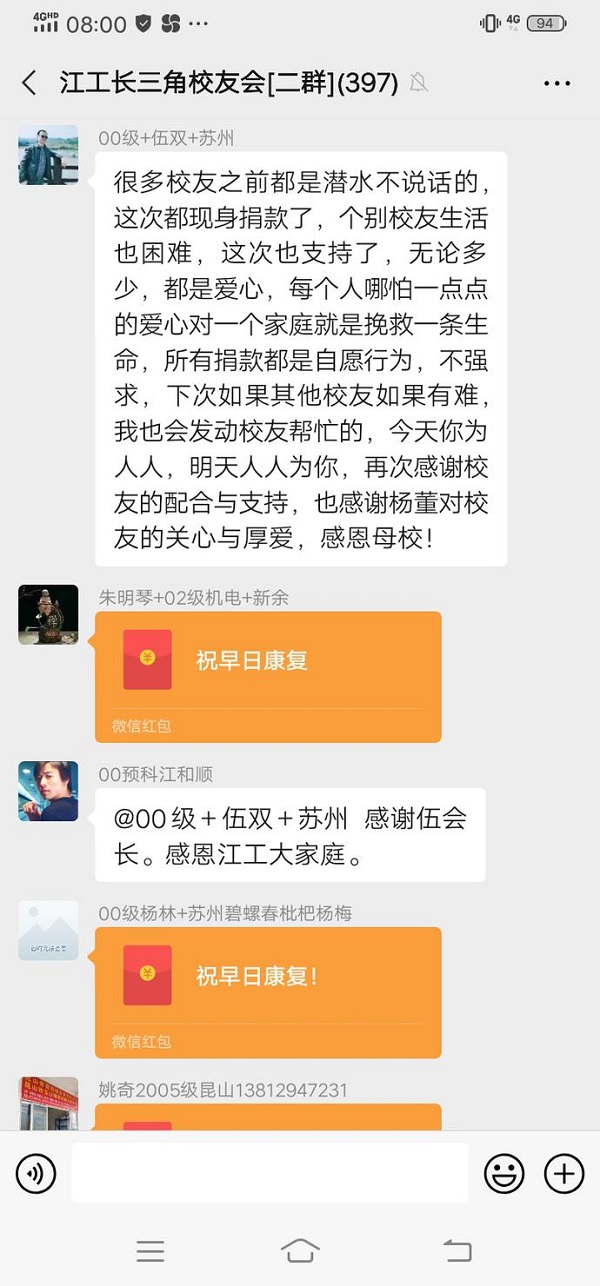The image size is (600, 1286).
Task: Switch to voice message input
Action: tap(36, 1173)
